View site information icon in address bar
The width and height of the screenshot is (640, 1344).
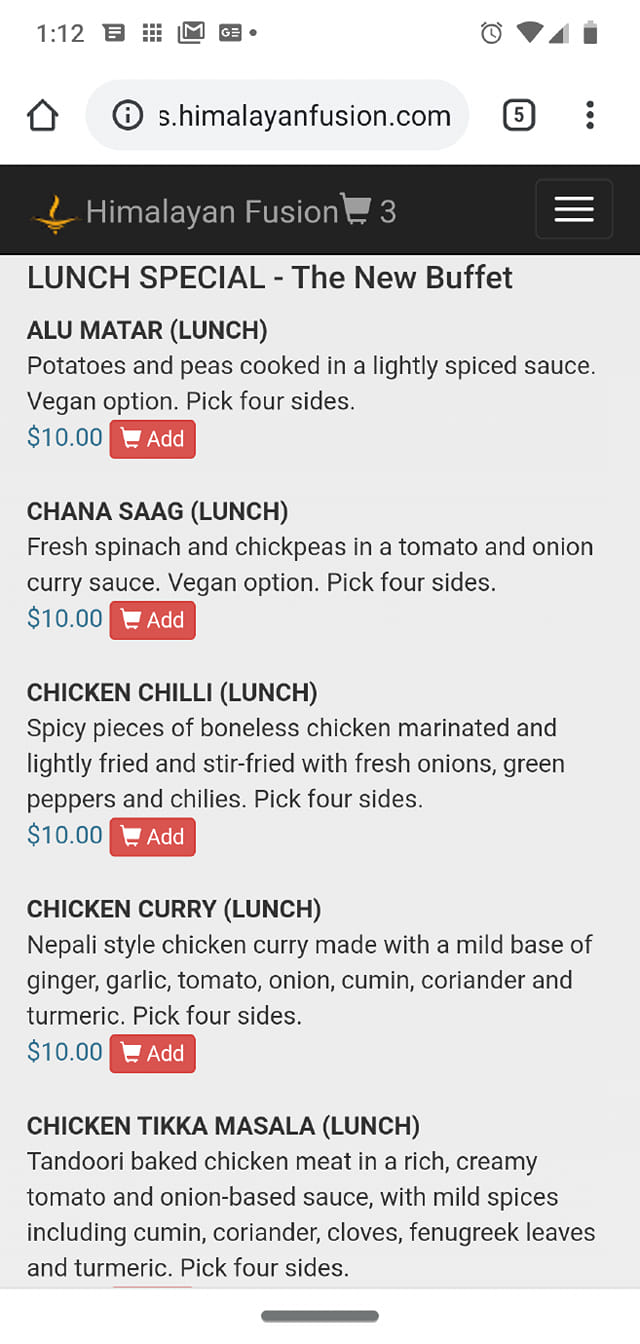(127, 116)
